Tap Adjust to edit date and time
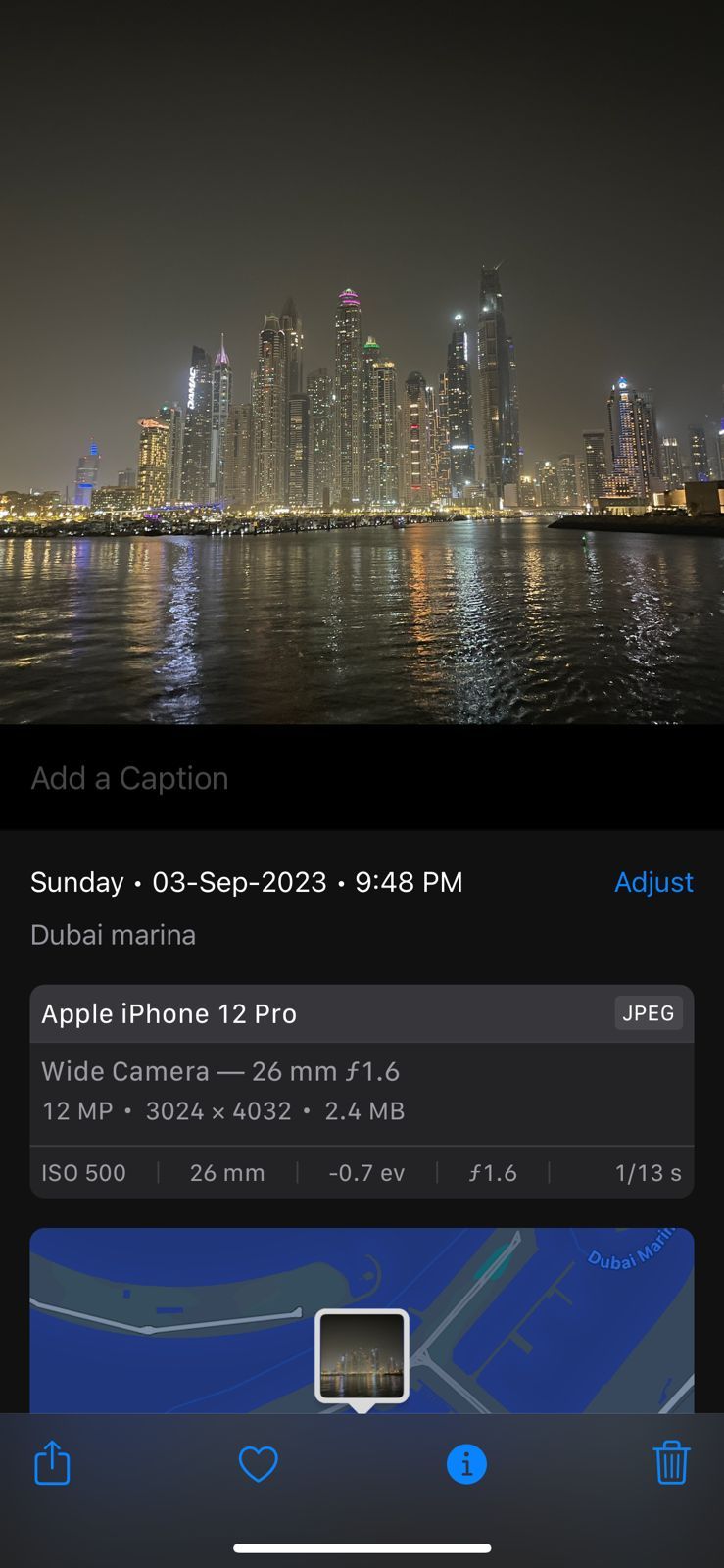724x1568 pixels. point(653,882)
